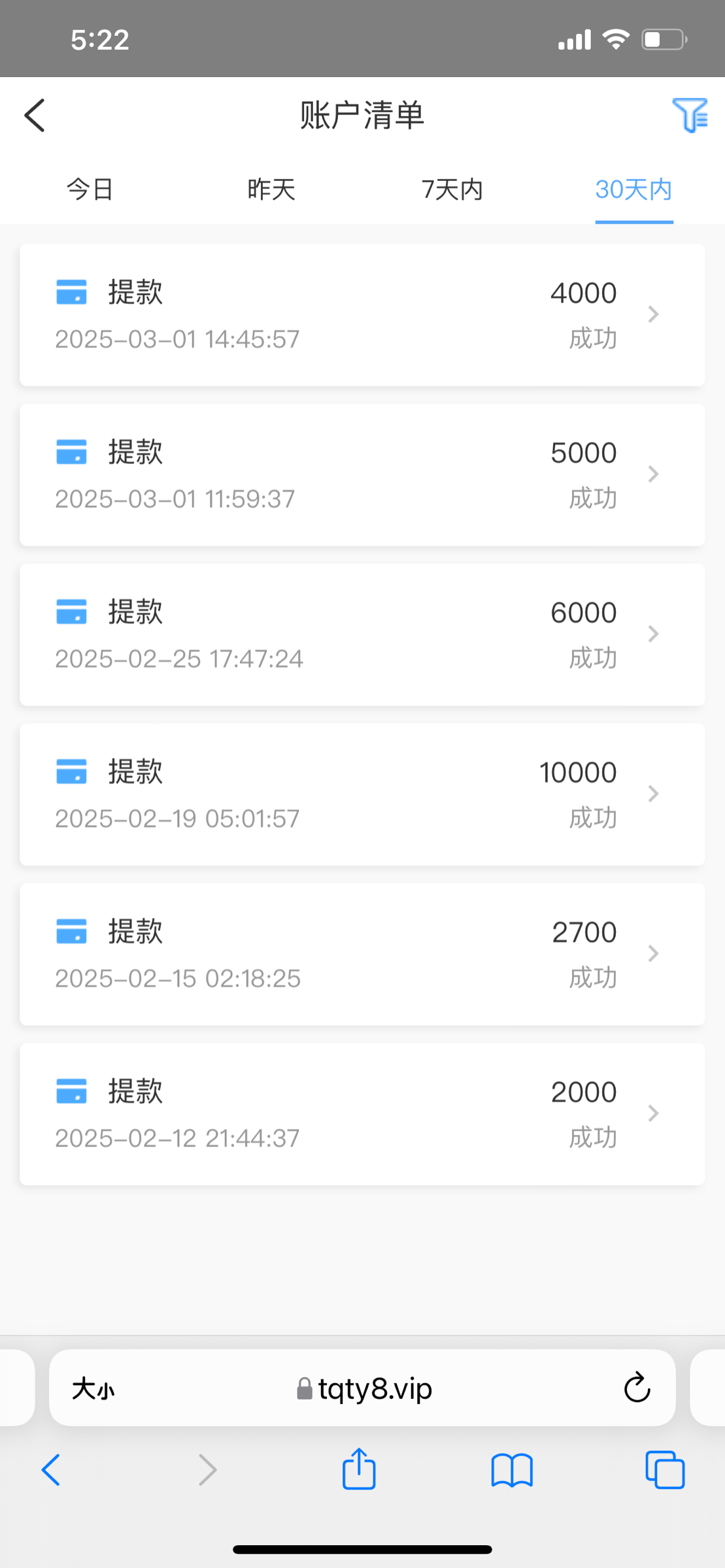Share this page from Safari

coord(359,1470)
